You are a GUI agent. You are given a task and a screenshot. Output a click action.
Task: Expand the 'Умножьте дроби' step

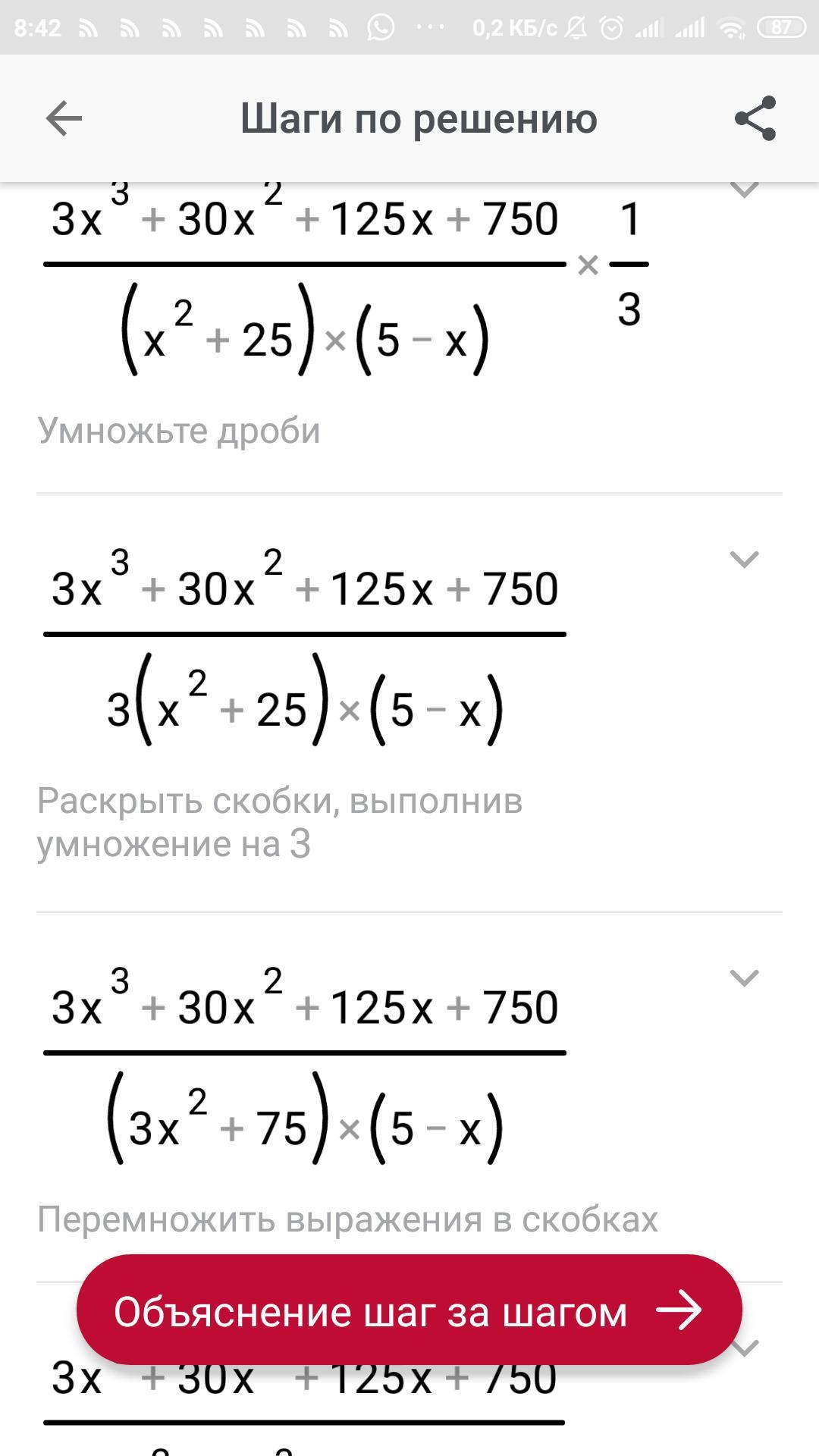(x=743, y=191)
